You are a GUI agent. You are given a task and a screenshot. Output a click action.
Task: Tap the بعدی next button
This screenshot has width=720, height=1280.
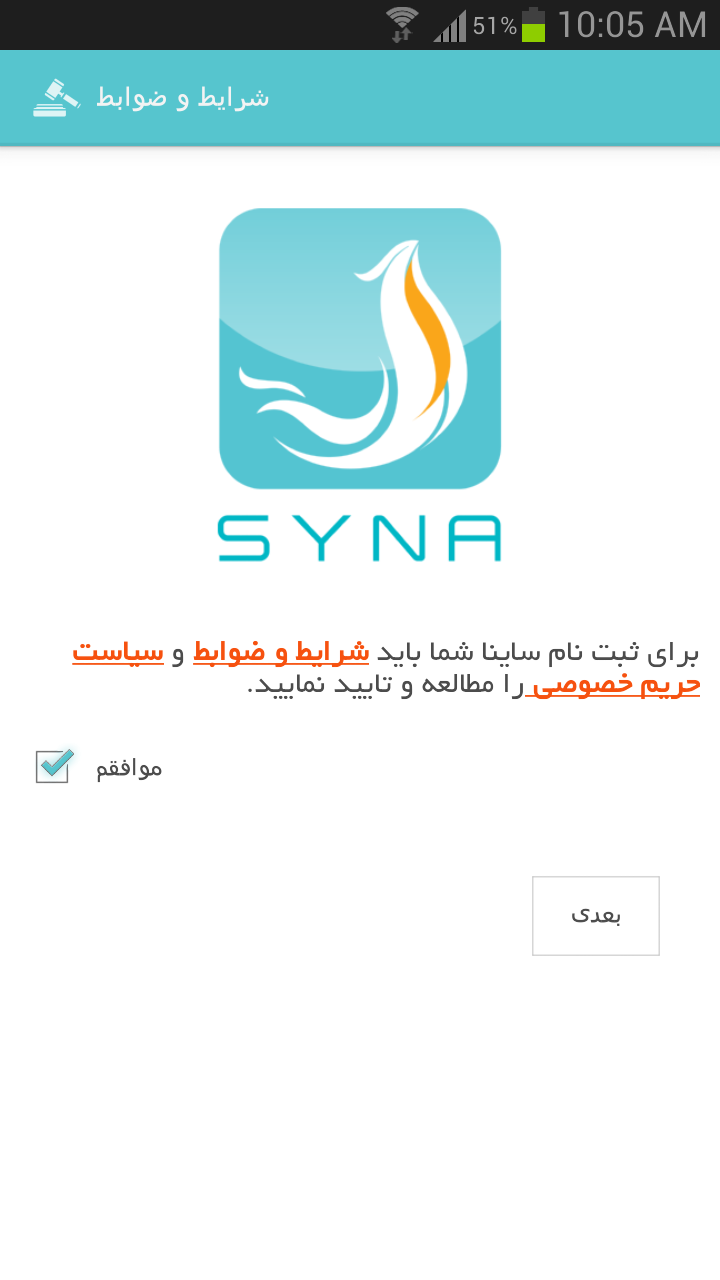tap(596, 916)
